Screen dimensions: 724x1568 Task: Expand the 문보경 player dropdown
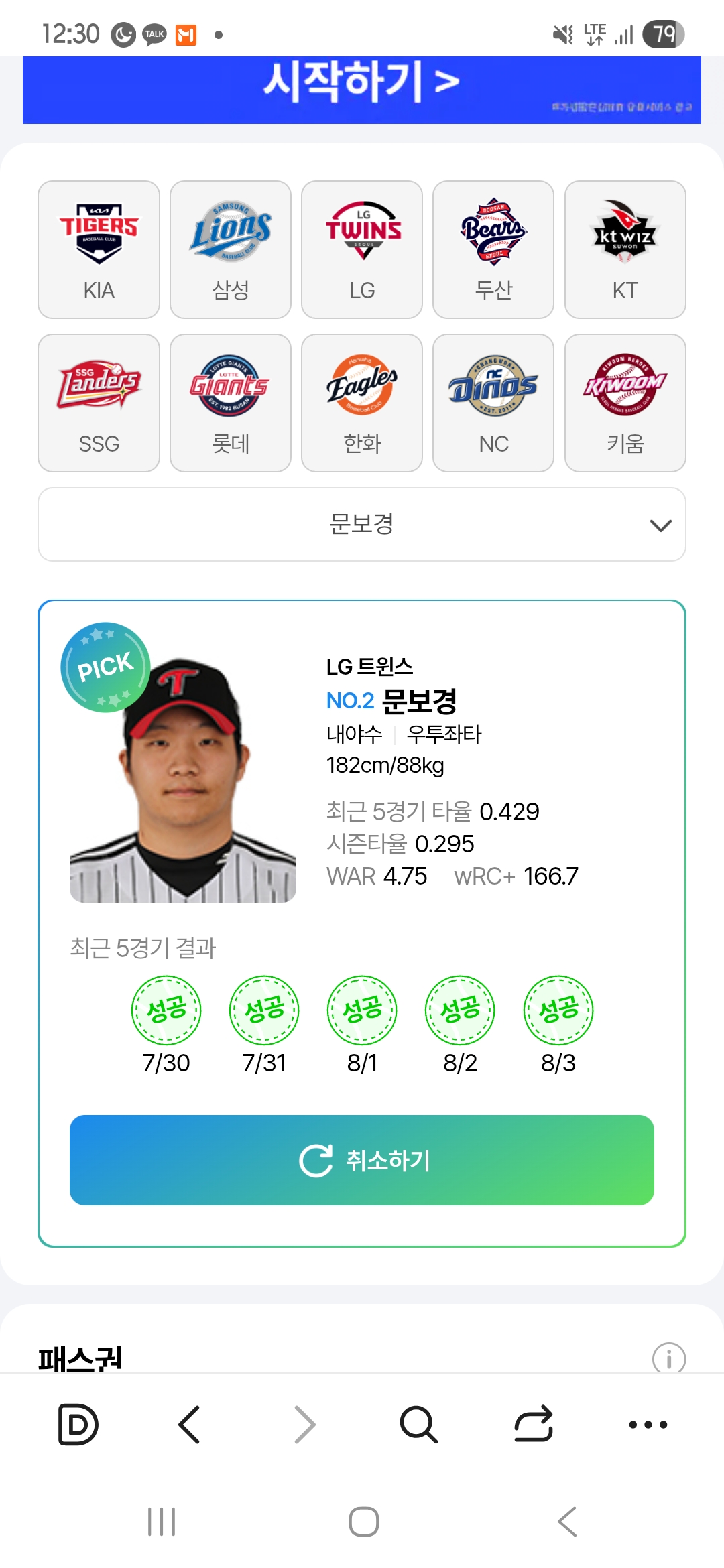(x=362, y=524)
